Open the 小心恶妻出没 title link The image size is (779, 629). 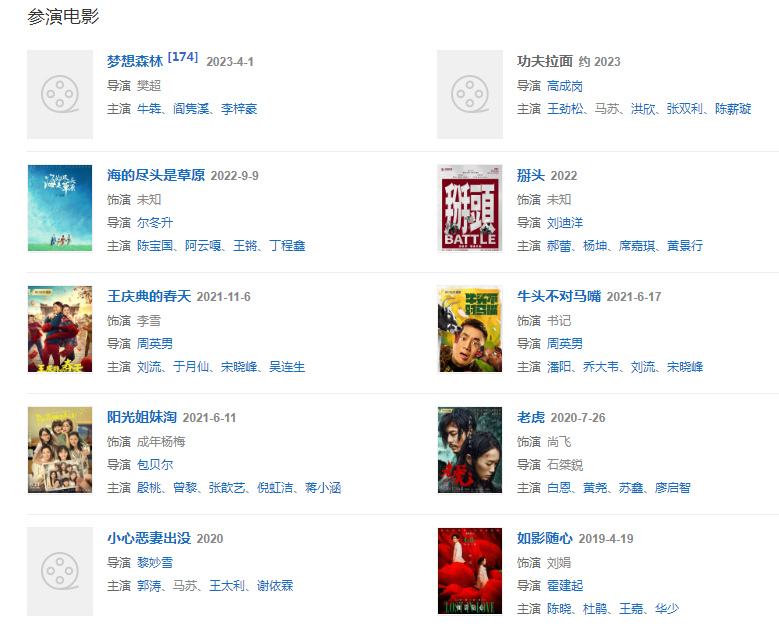tap(149, 538)
